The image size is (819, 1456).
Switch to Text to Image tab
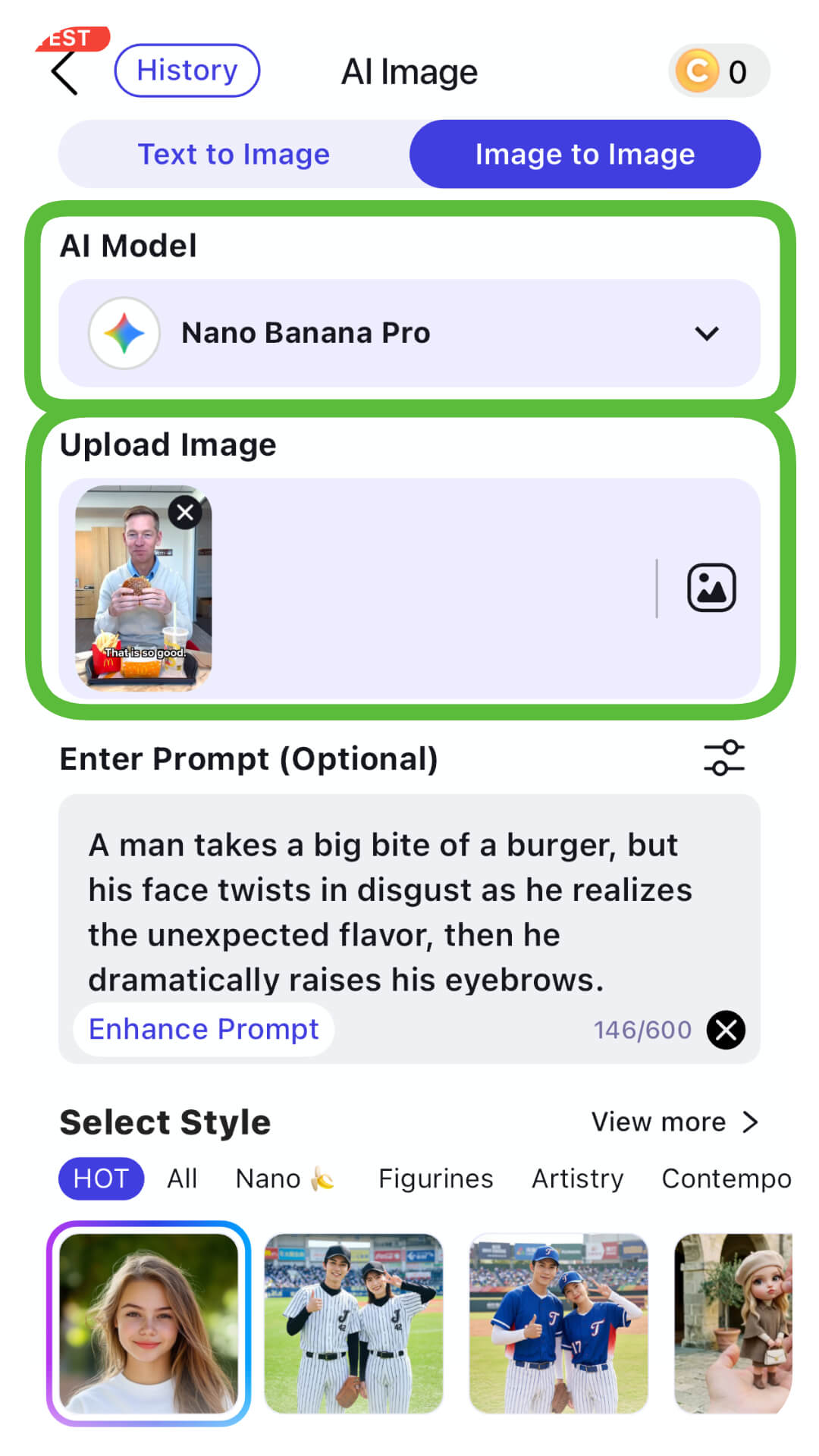tap(234, 154)
